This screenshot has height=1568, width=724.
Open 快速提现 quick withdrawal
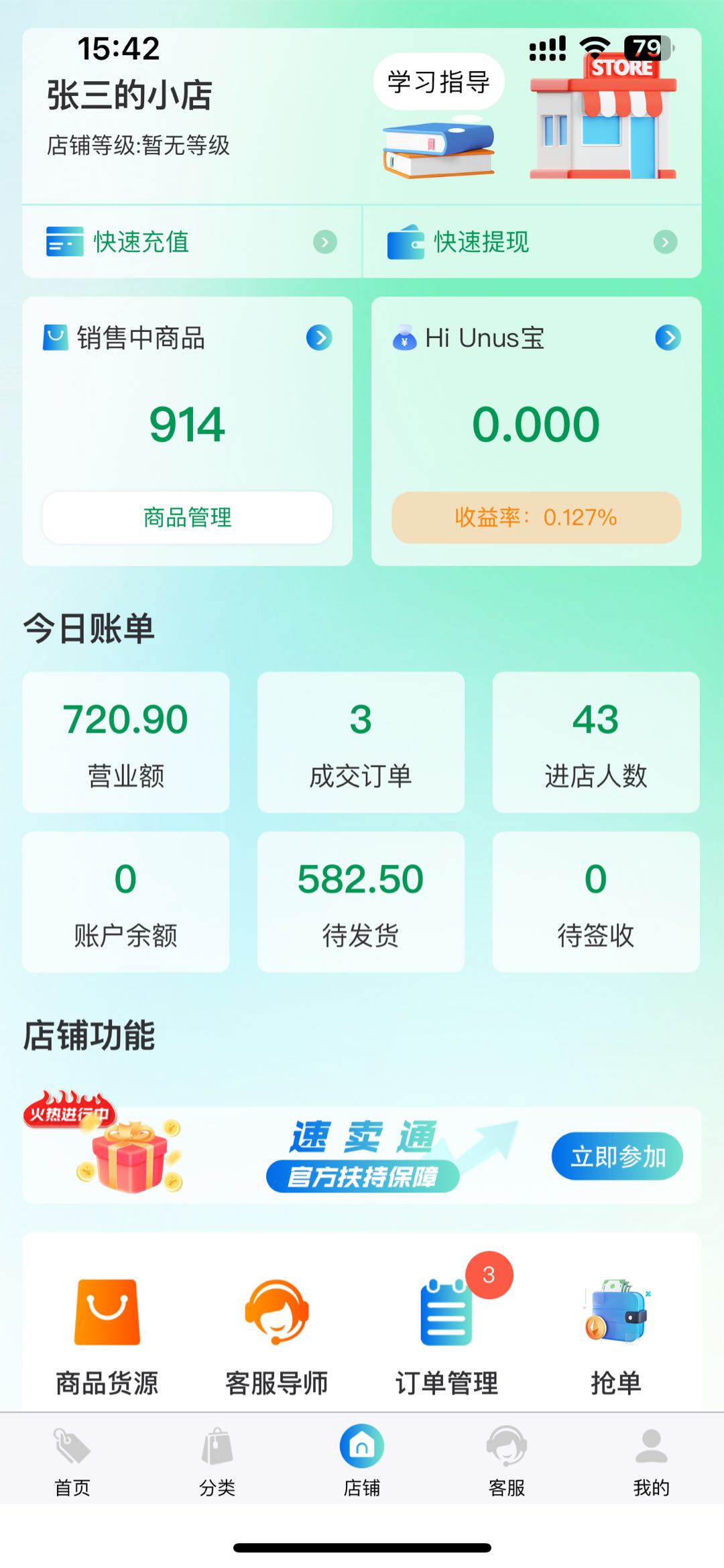(x=532, y=242)
